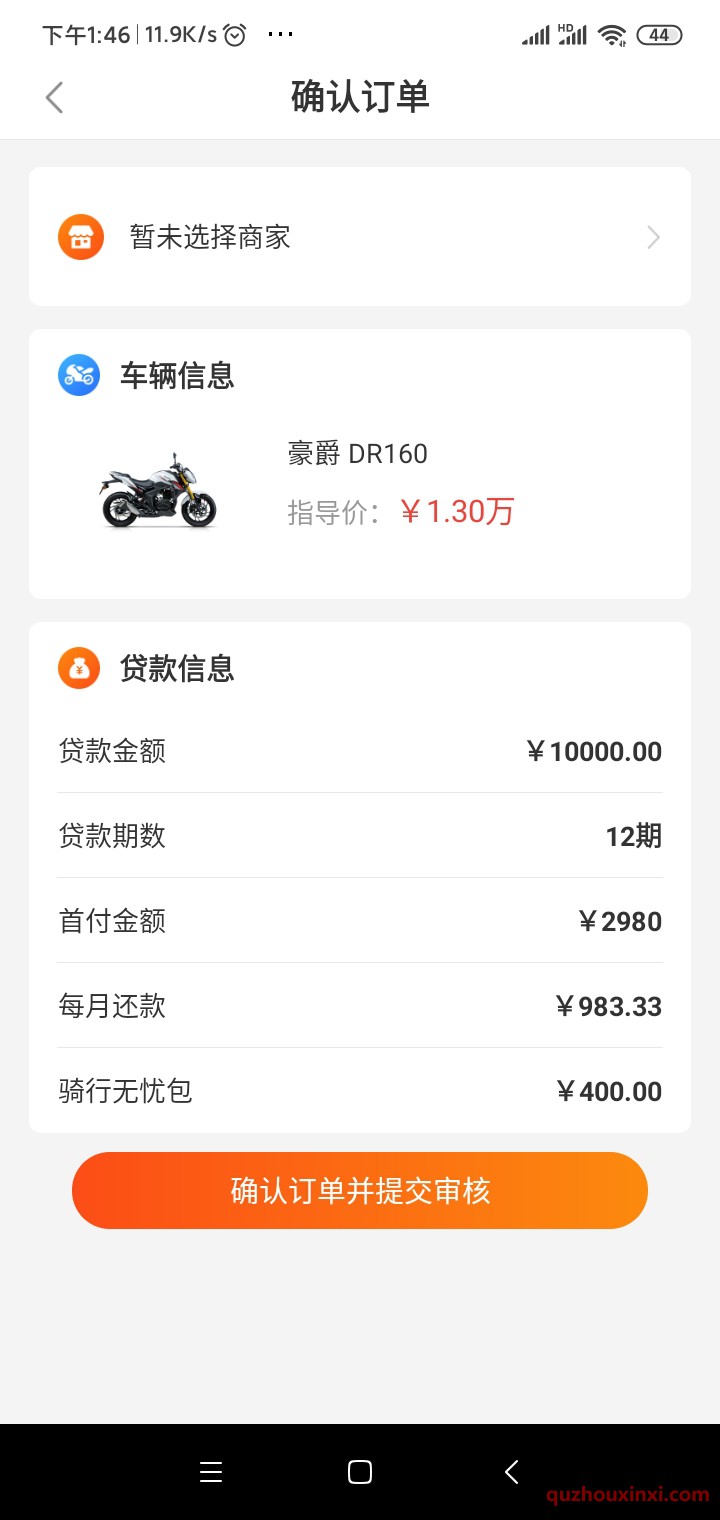The height and width of the screenshot is (1520, 720).
Task: Tap 确认订单并提交审核 to submit the order
Action: (360, 1190)
